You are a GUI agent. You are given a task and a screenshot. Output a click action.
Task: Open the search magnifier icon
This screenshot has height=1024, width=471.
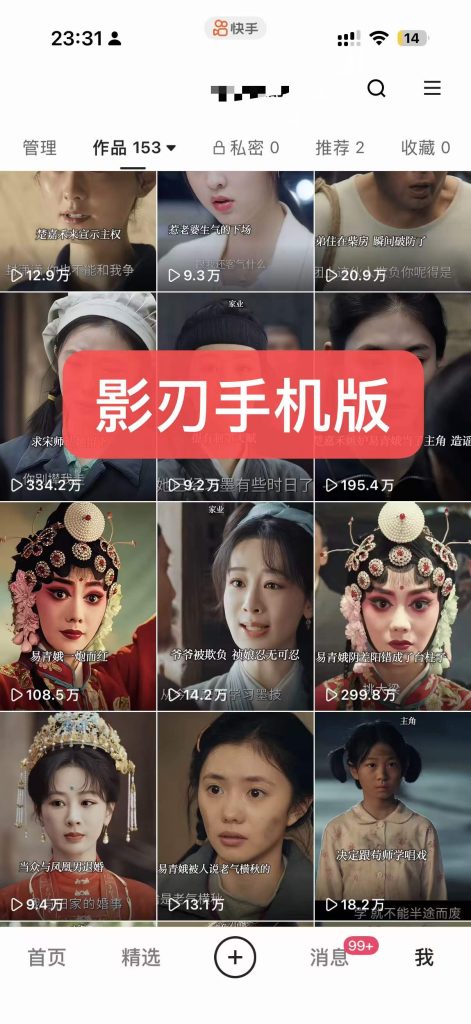point(376,89)
